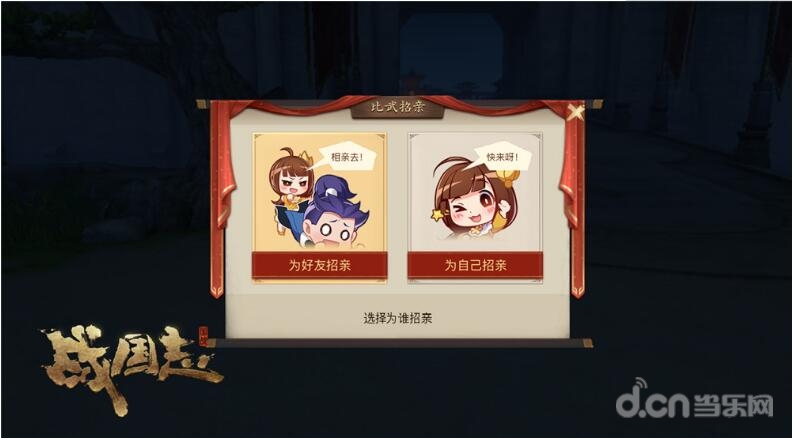Viewport: 793px width, 438px height.
Task: Close the 比武招亲 dialog
Action: (576, 112)
